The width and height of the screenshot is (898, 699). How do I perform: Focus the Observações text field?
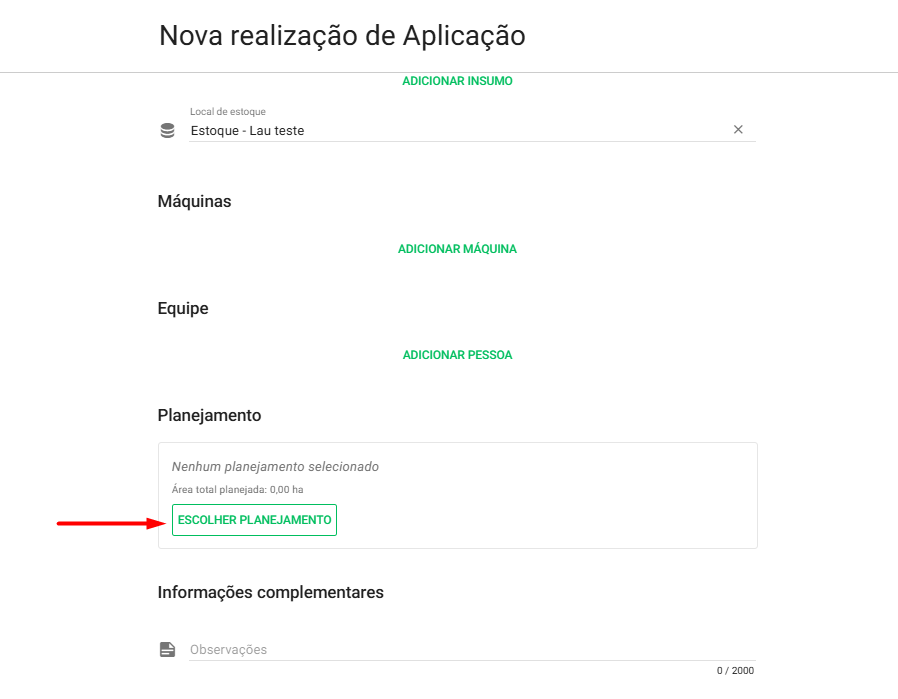pos(470,649)
